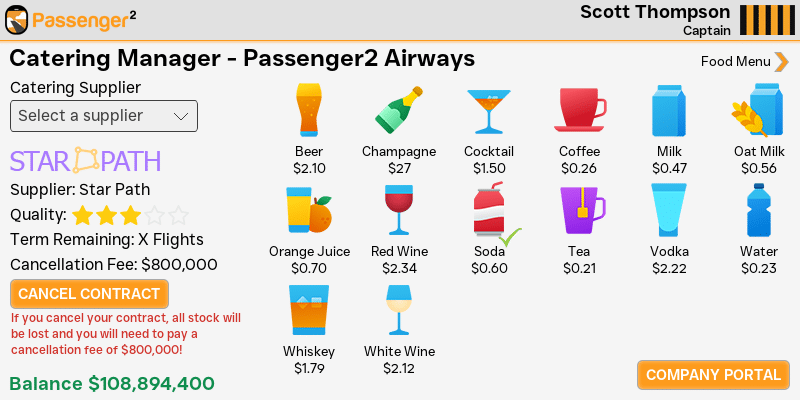
Task: Go to the Company Portal
Action: (713, 375)
